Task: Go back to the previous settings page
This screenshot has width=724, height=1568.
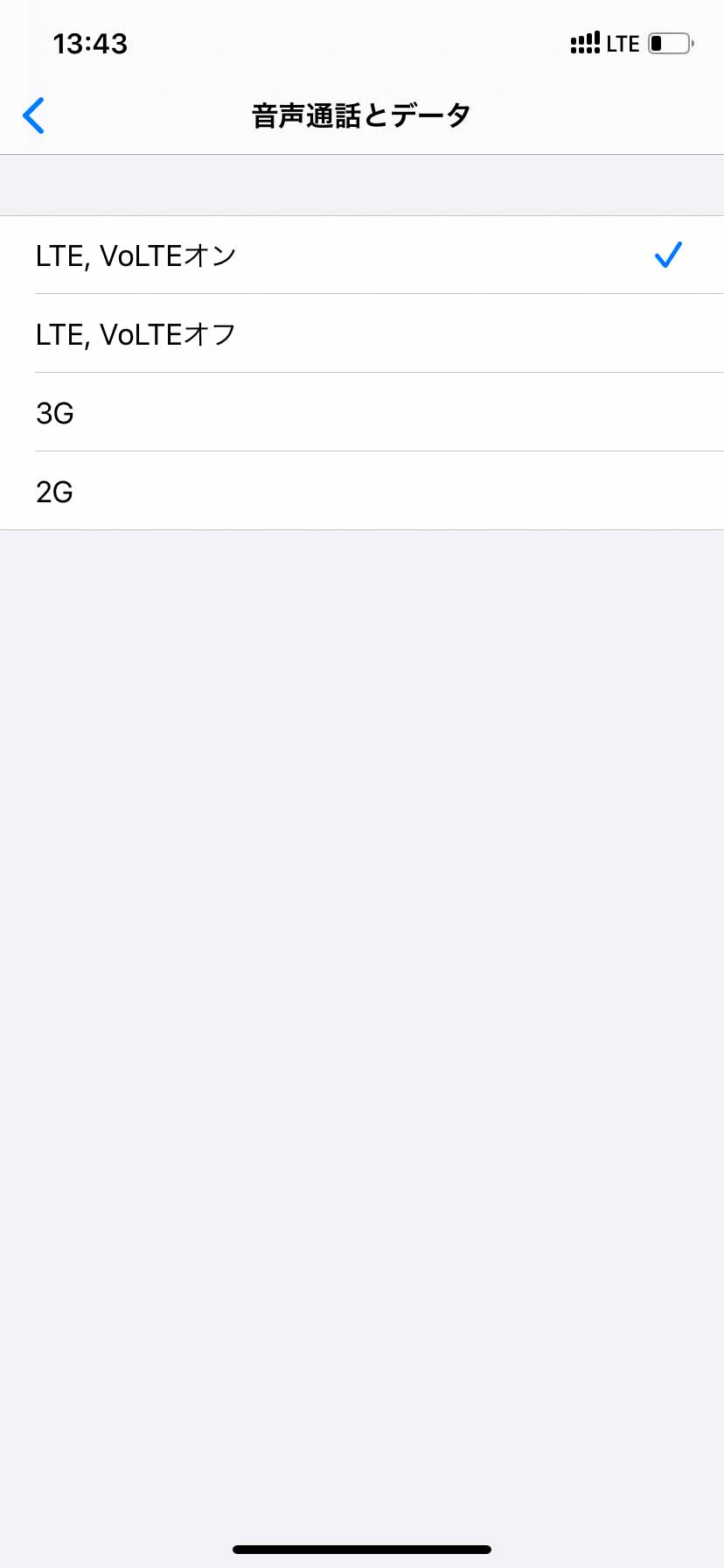Action: [x=33, y=115]
